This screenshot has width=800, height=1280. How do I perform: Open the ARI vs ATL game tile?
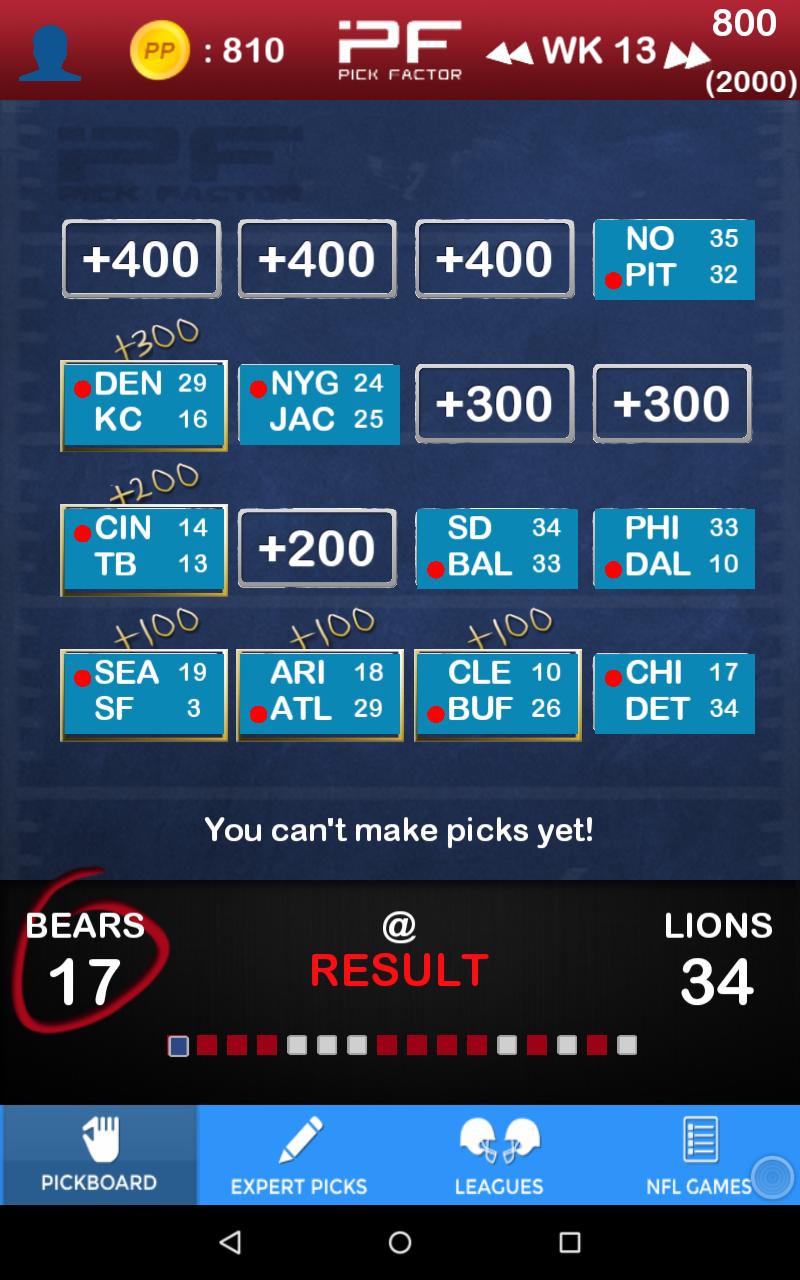point(319,693)
